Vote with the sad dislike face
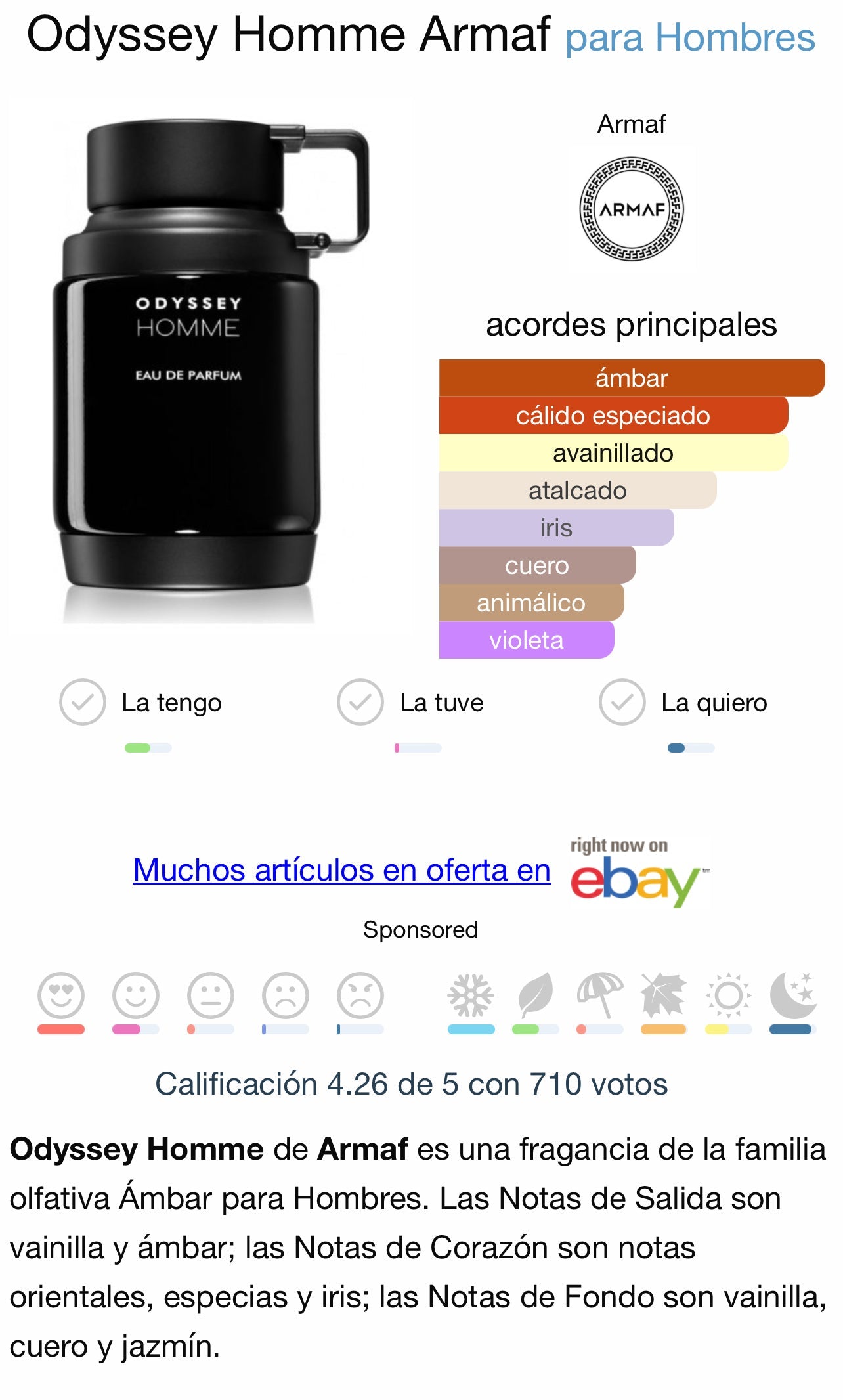 pos(286,995)
